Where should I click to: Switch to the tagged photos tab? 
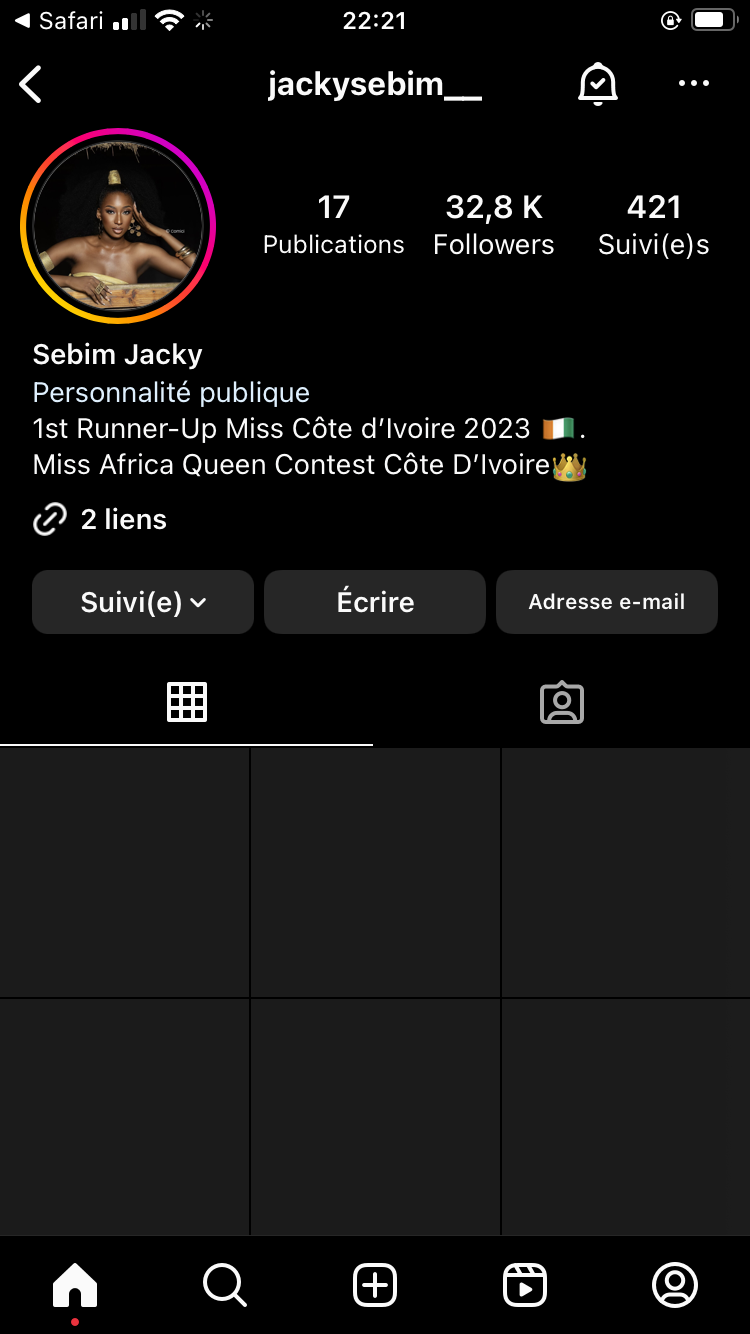562,702
